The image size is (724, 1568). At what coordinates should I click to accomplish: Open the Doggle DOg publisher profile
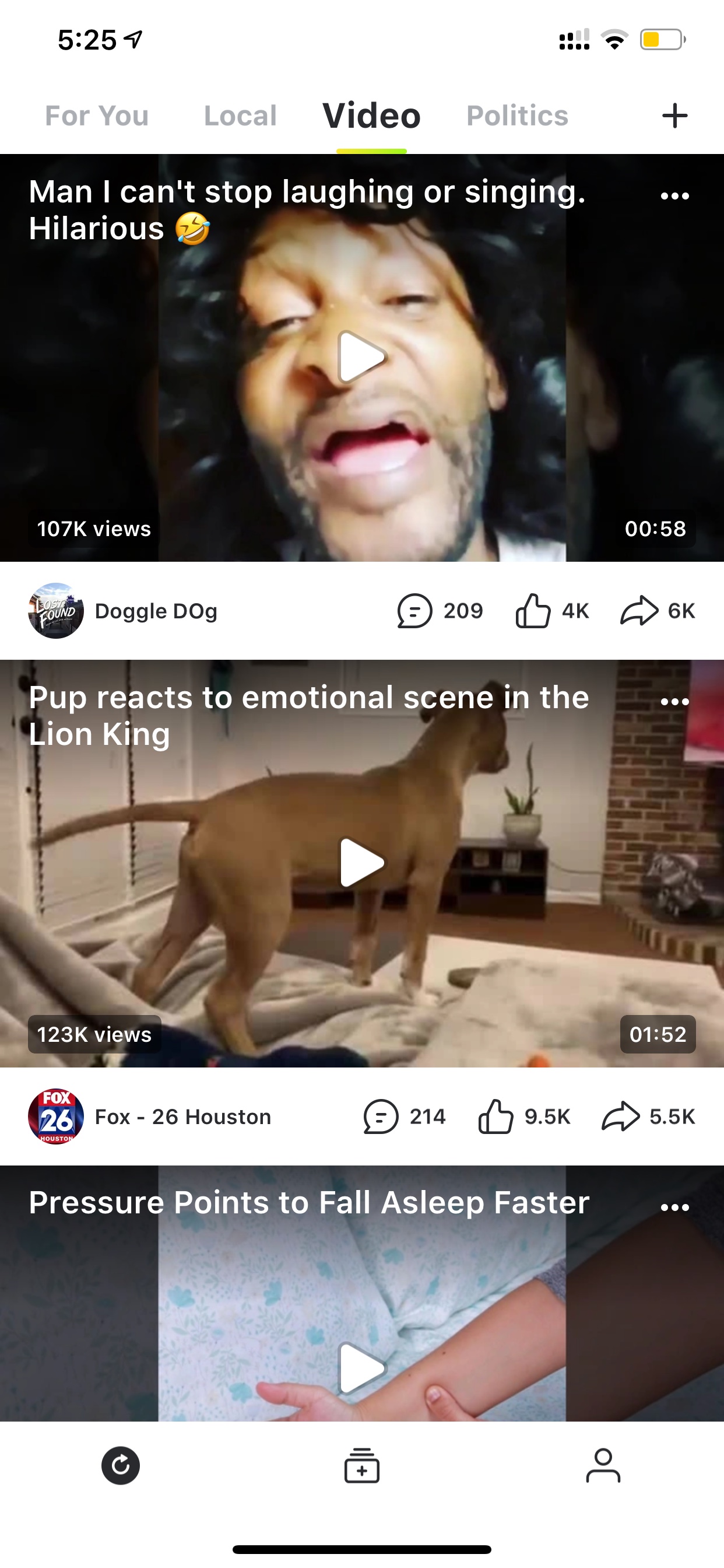(123, 611)
